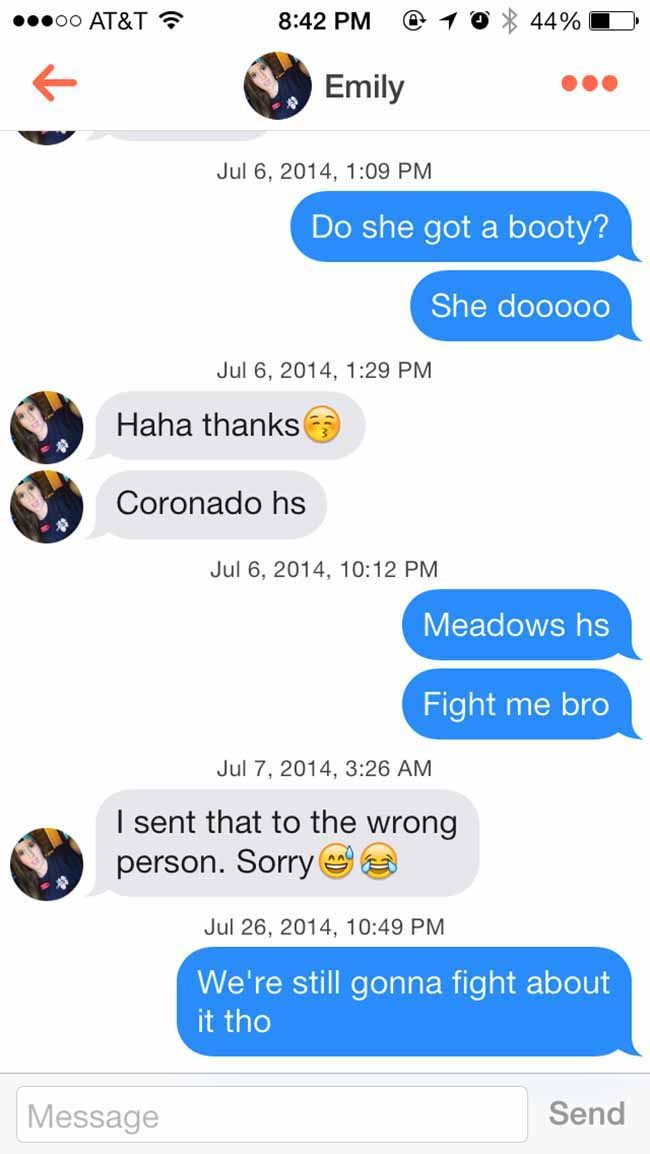
Task: Tap the Message text field
Action: click(x=272, y=1114)
